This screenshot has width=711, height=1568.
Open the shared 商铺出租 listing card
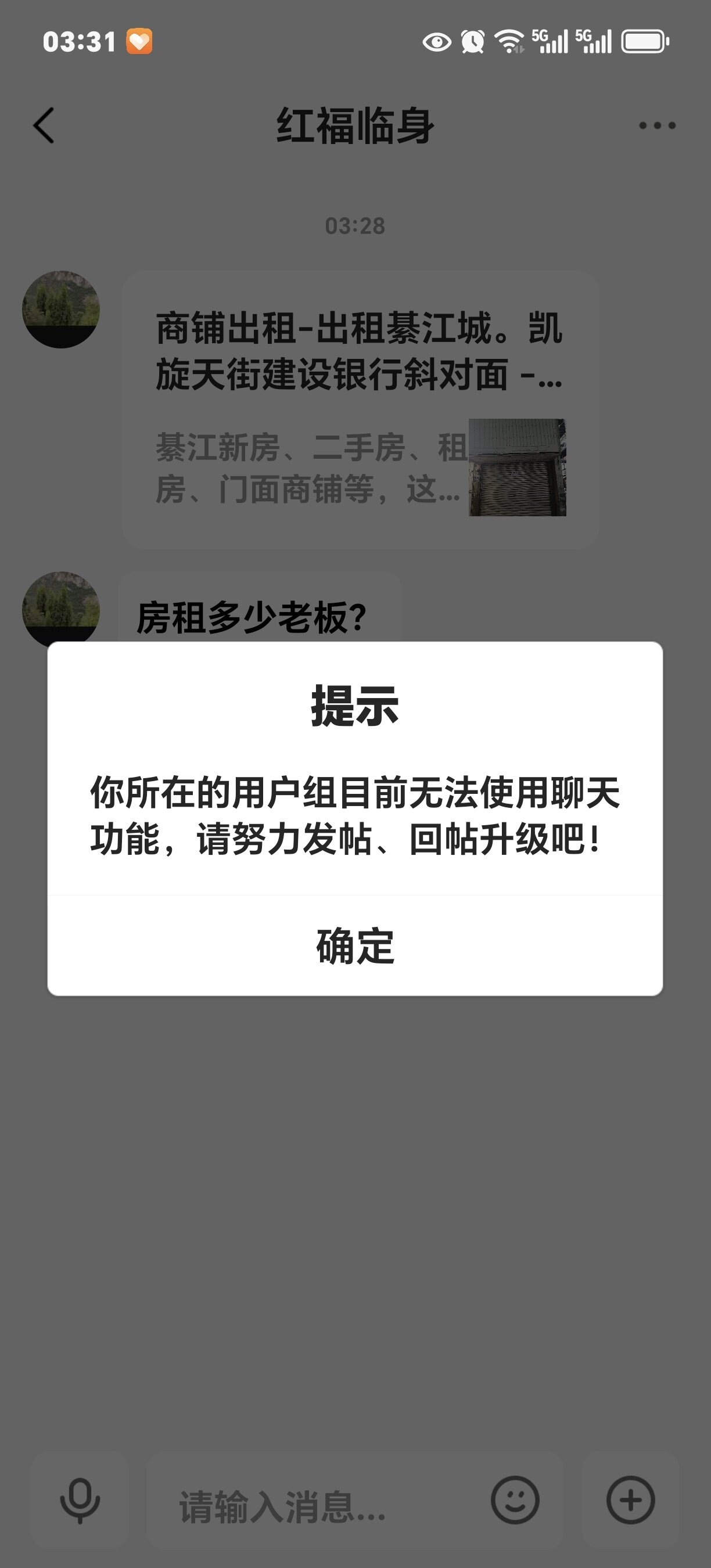360,409
